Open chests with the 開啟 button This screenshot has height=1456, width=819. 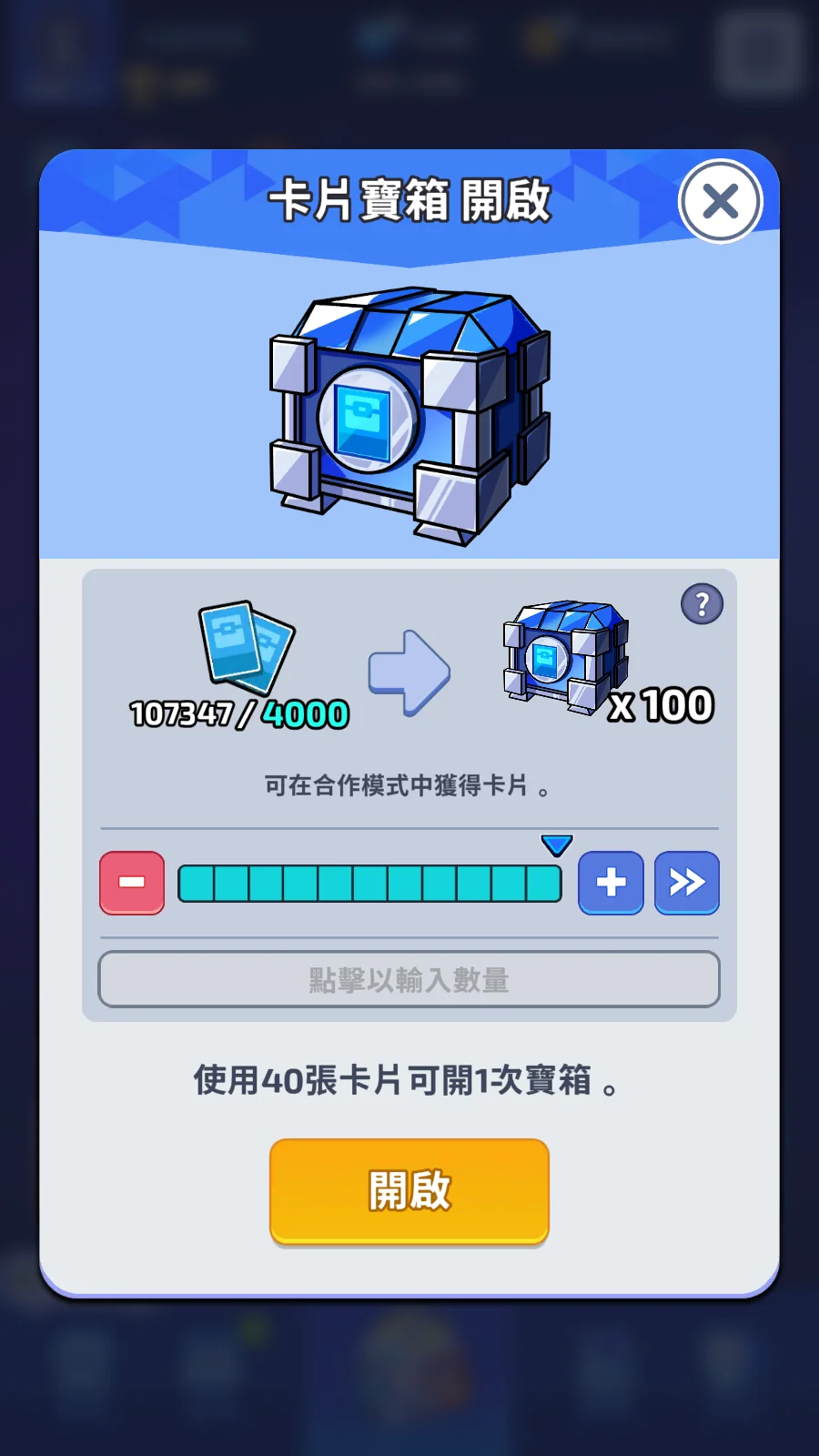[409, 1190]
